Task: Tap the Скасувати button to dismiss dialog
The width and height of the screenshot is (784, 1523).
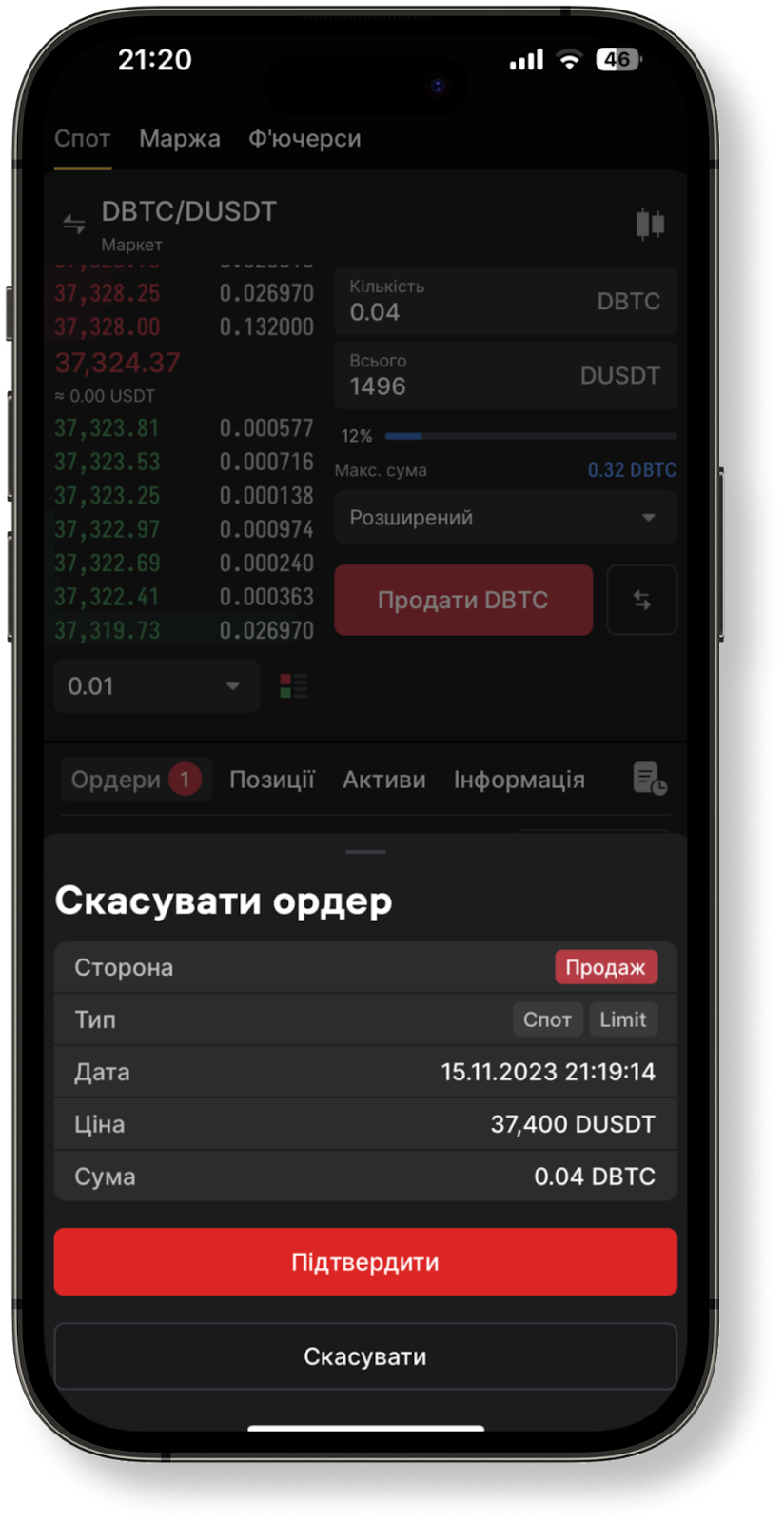Action: (365, 1356)
